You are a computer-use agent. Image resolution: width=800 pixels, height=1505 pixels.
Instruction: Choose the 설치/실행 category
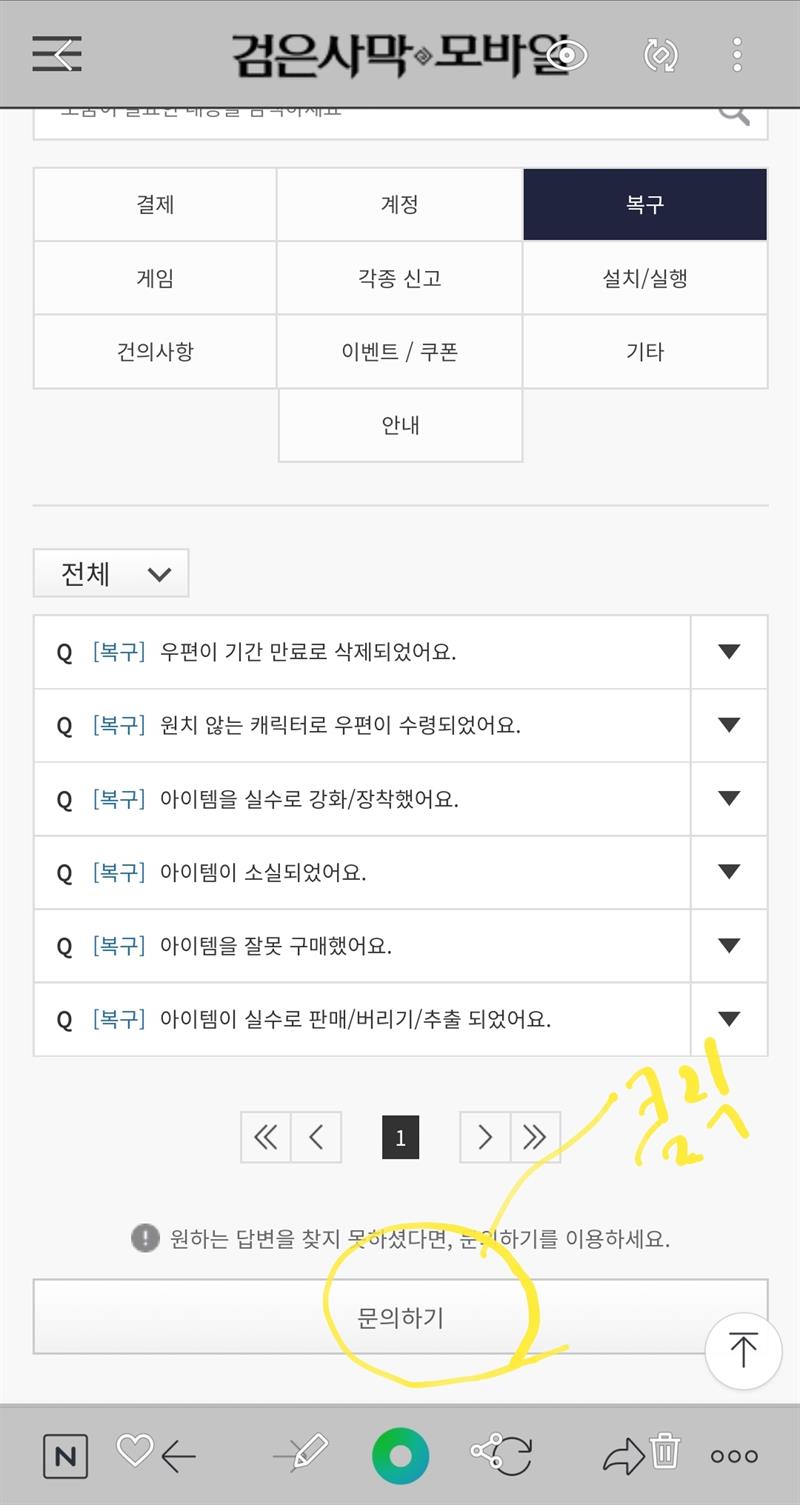(645, 278)
